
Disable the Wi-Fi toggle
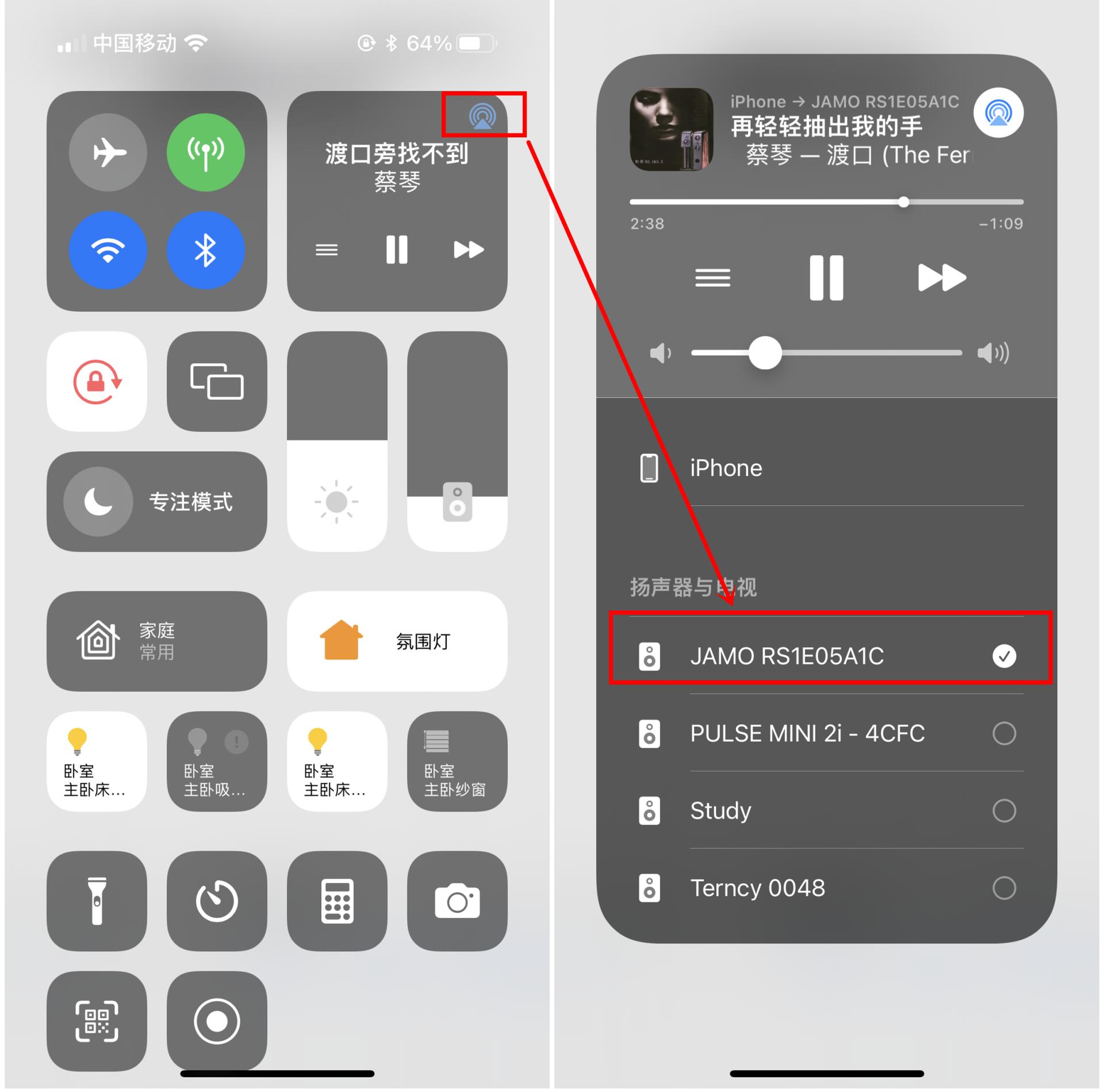pos(108,250)
